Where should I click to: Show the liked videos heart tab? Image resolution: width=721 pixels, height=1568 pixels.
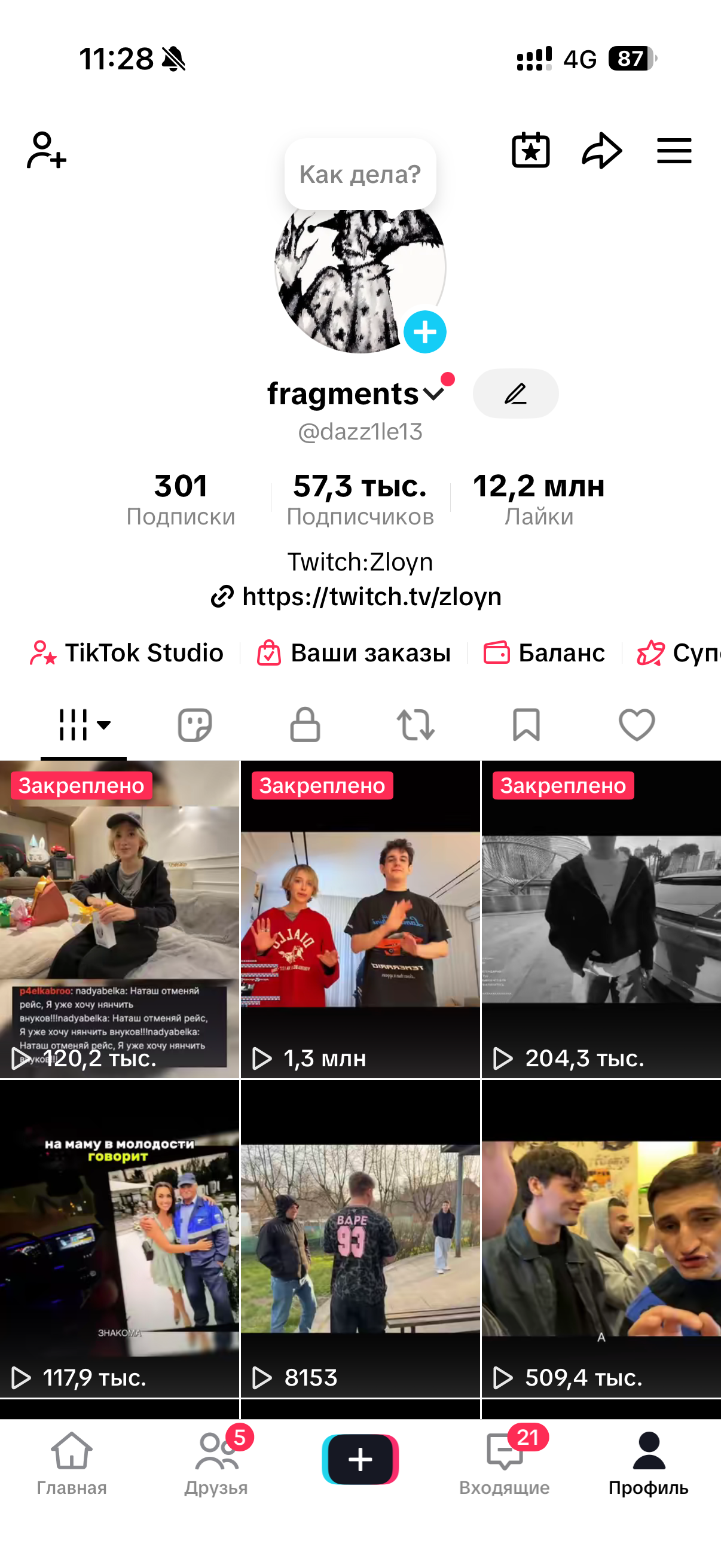point(637,724)
